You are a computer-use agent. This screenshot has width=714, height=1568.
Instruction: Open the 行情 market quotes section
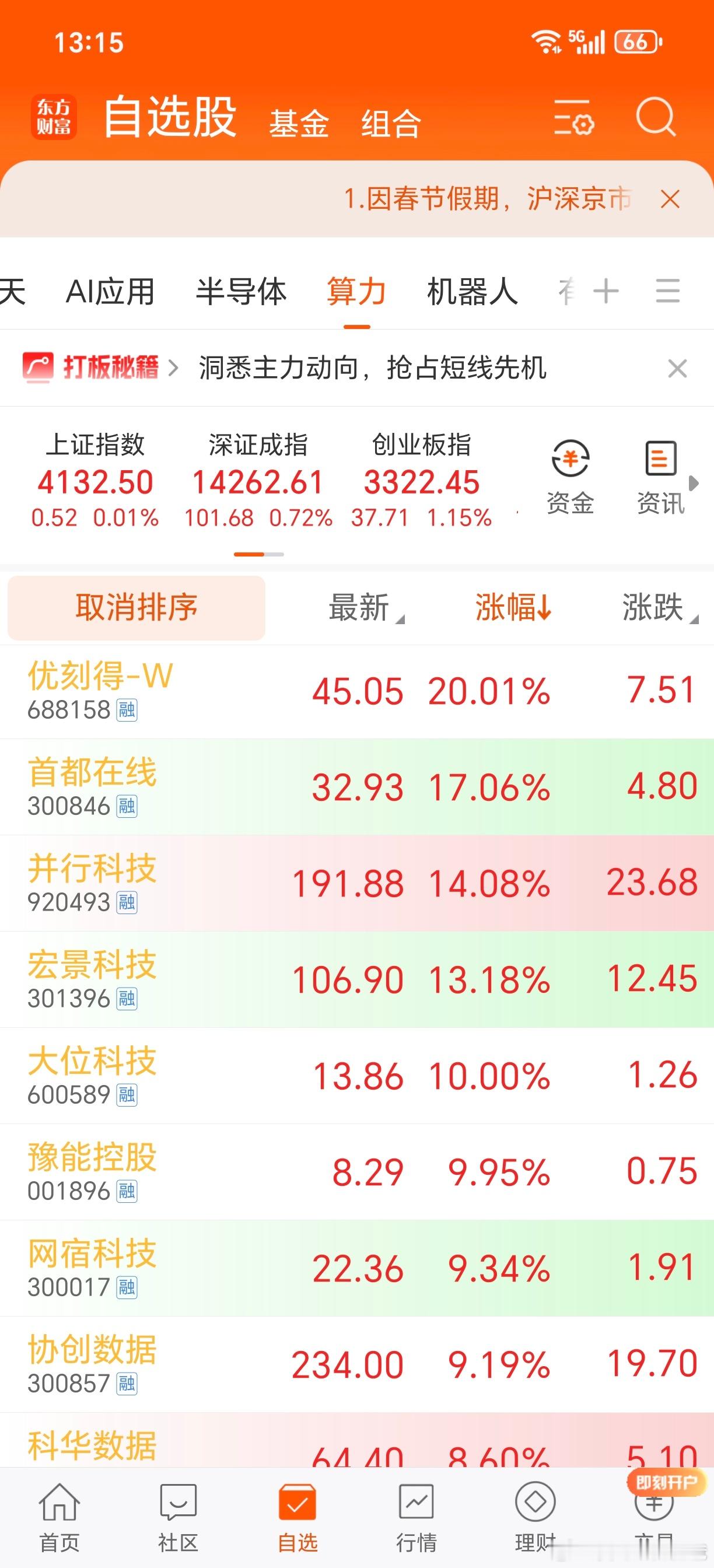(416, 1515)
